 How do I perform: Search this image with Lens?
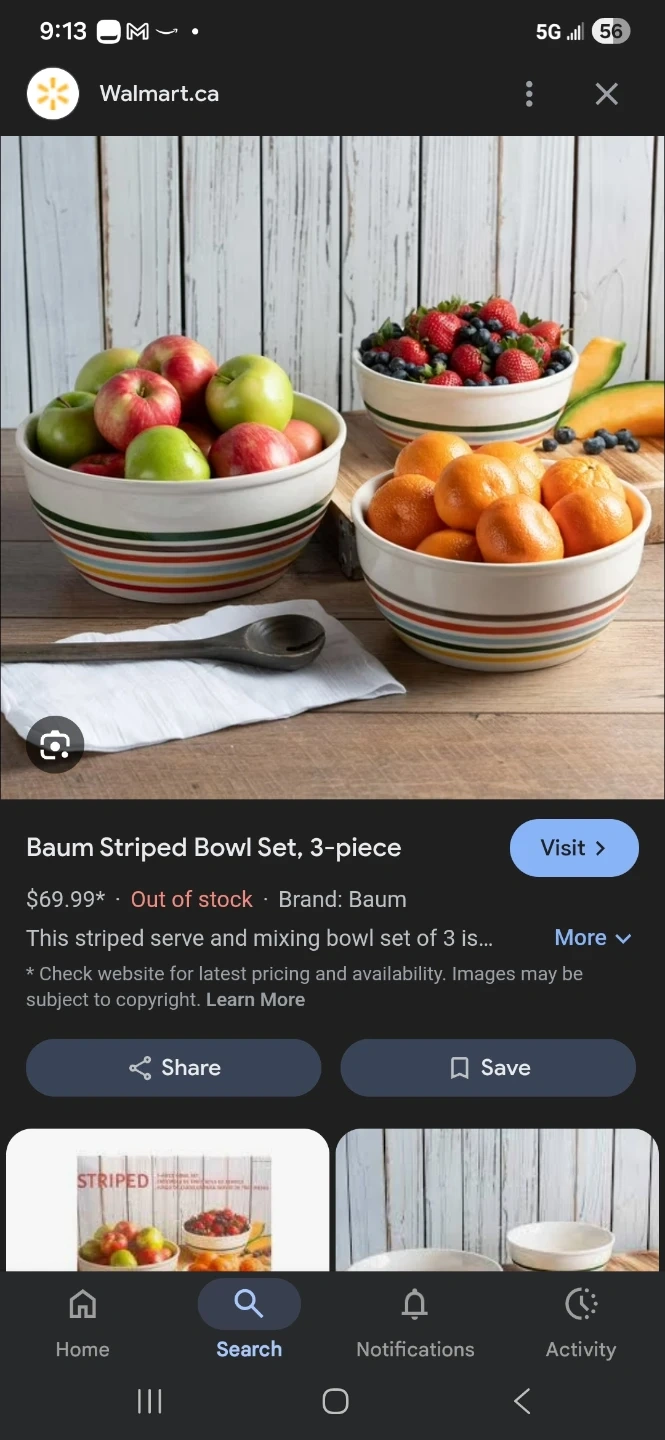click(x=54, y=744)
